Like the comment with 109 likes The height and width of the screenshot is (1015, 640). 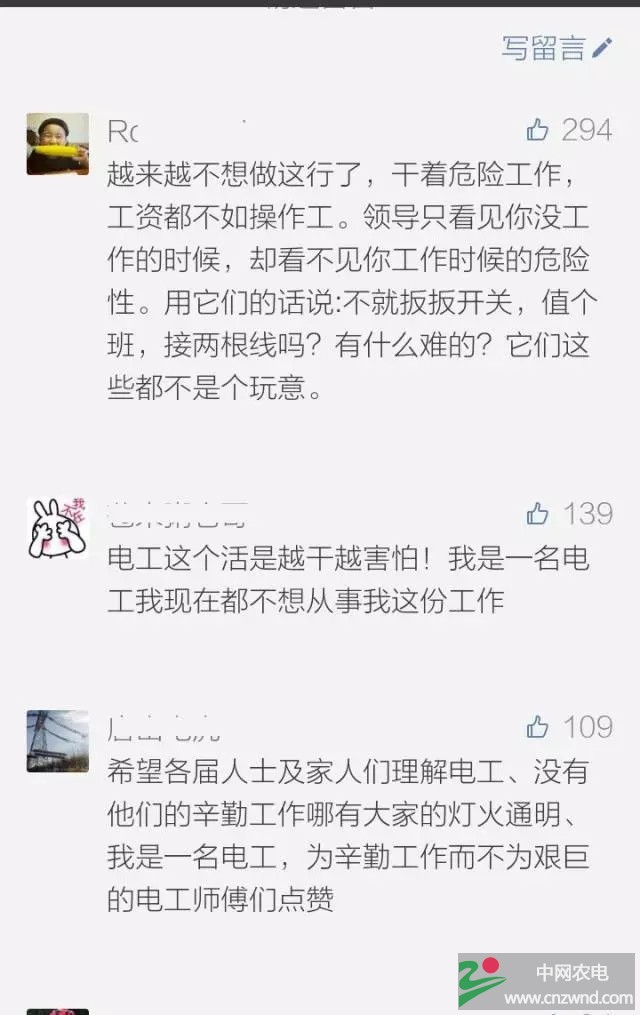pyautogui.click(x=538, y=727)
